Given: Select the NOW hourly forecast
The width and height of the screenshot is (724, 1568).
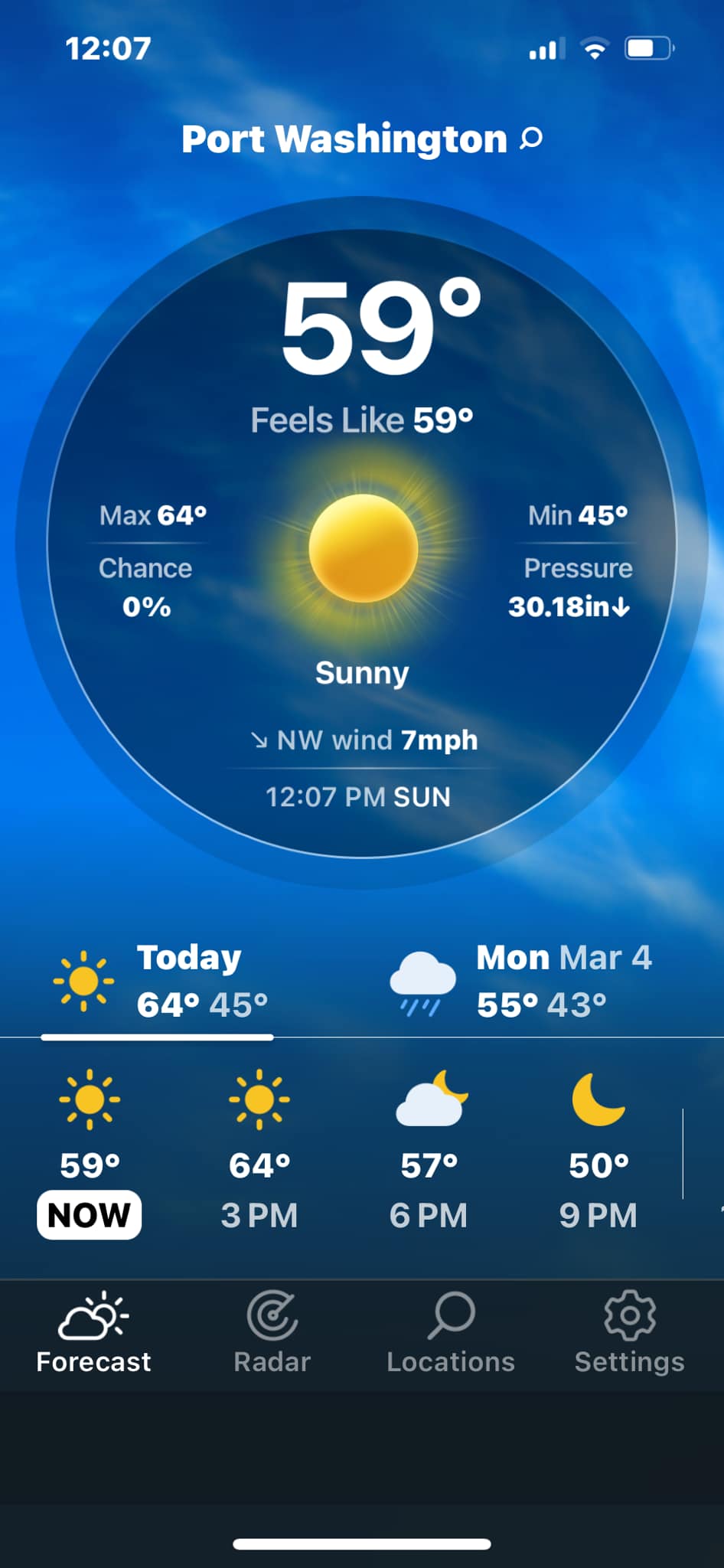Looking at the screenshot, I should click(x=90, y=1154).
